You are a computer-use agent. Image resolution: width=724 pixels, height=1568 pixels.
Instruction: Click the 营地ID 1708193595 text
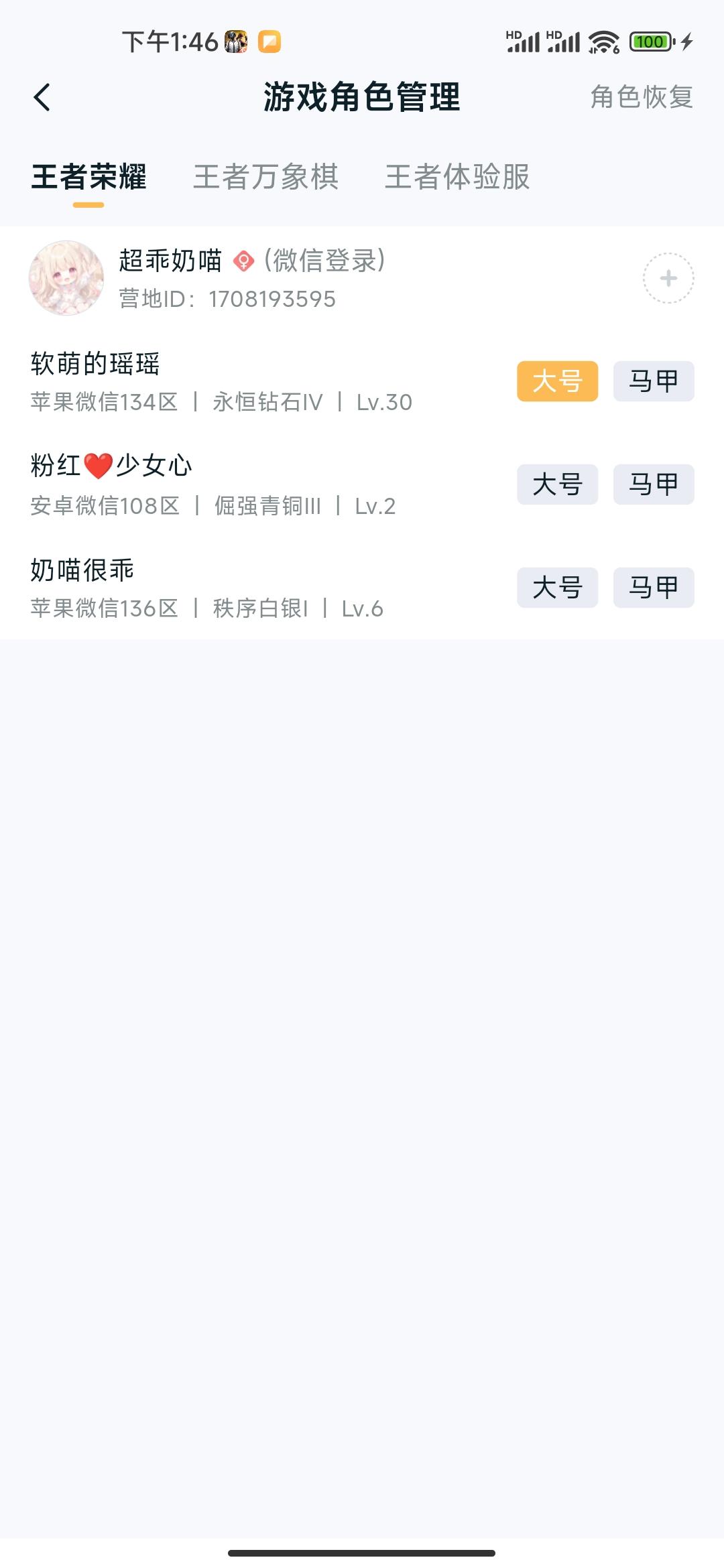click(225, 300)
